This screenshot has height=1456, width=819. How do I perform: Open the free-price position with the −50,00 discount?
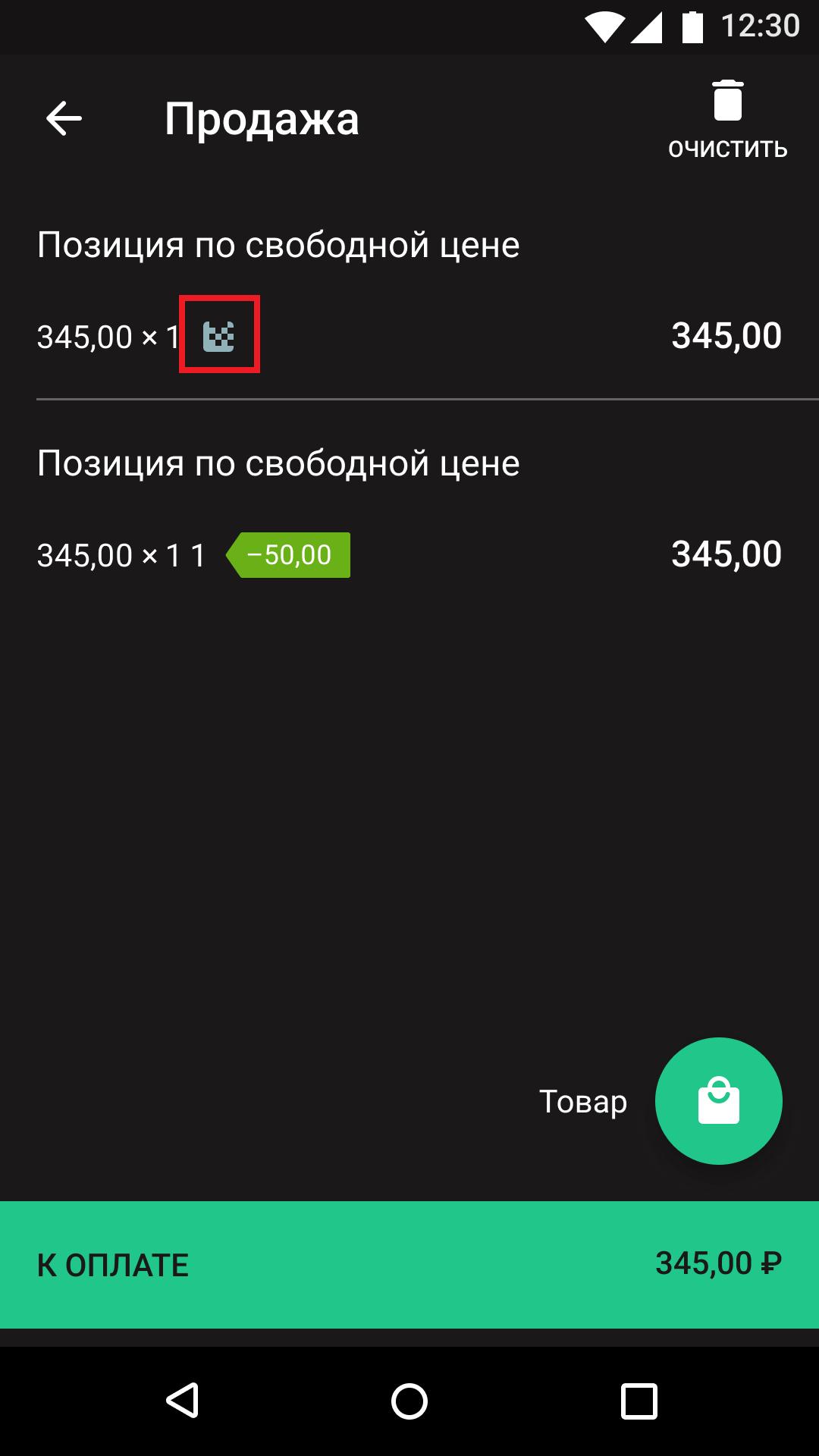[409, 509]
